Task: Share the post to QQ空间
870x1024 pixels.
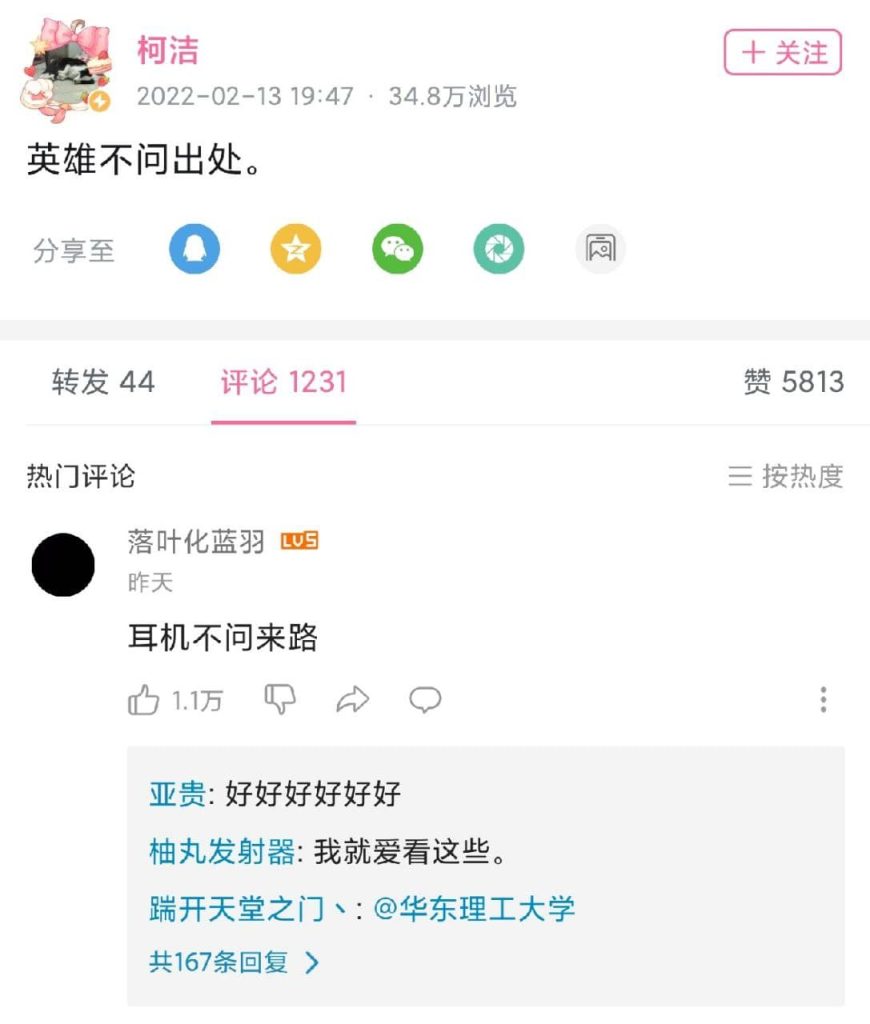Action: click(296, 249)
